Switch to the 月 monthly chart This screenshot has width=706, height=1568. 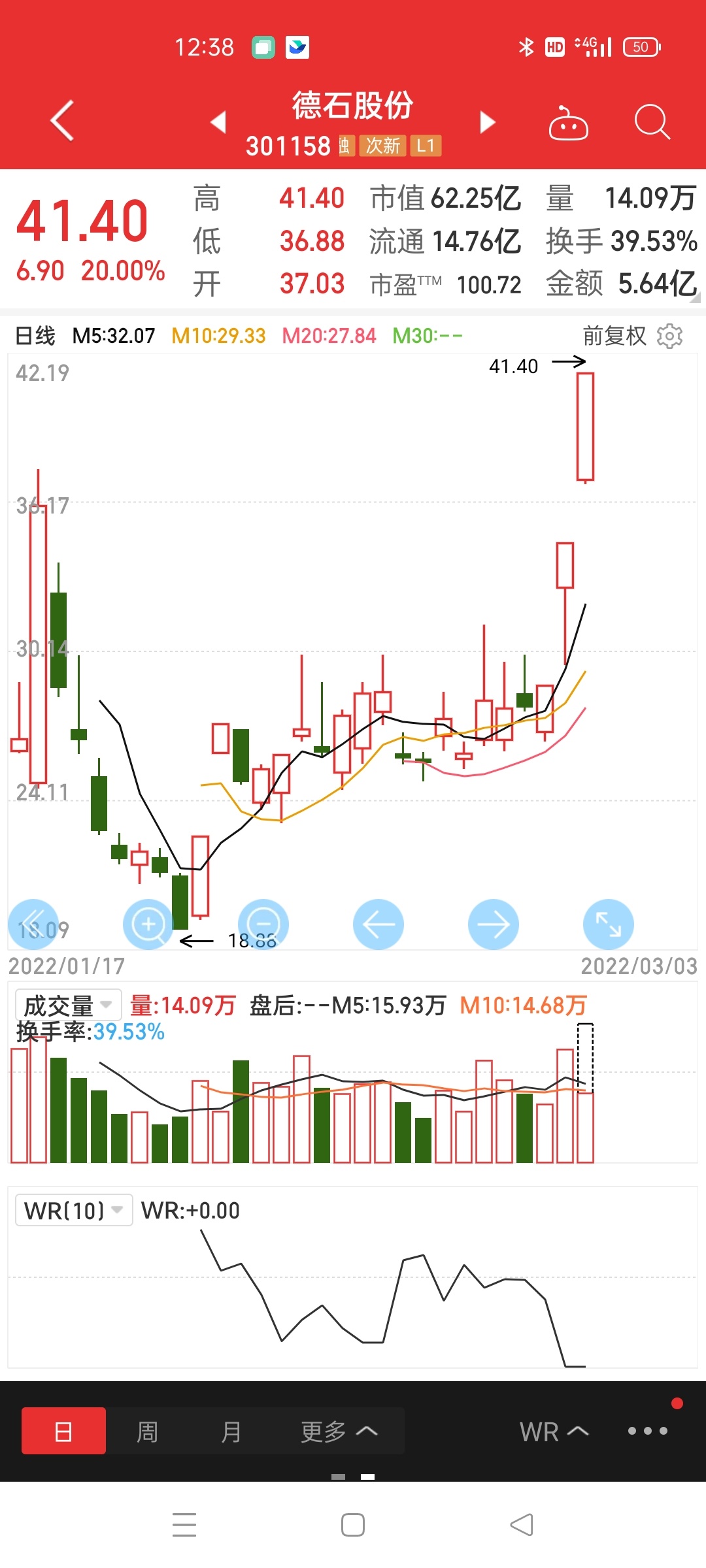pos(231,1431)
